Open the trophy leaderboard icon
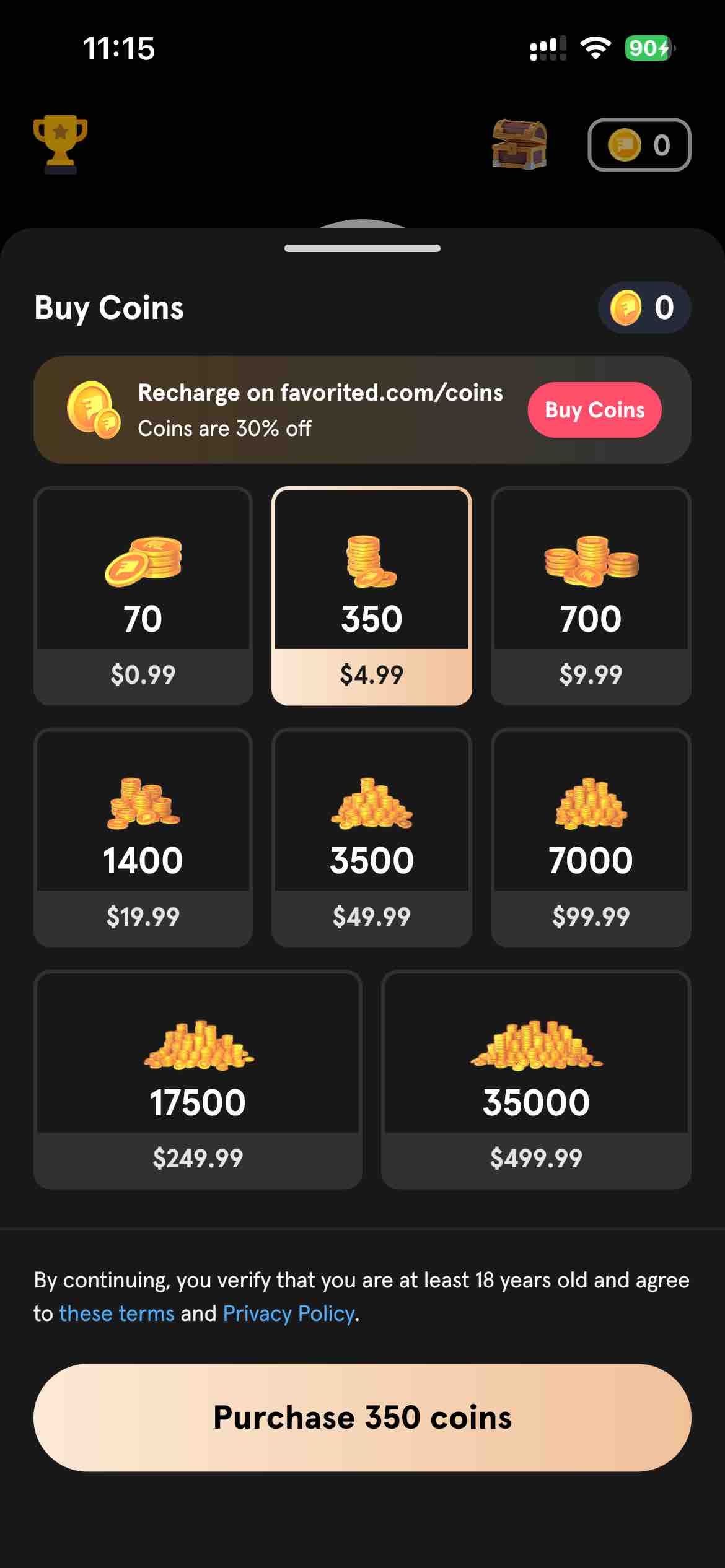The height and width of the screenshot is (1568, 725). [60, 144]
